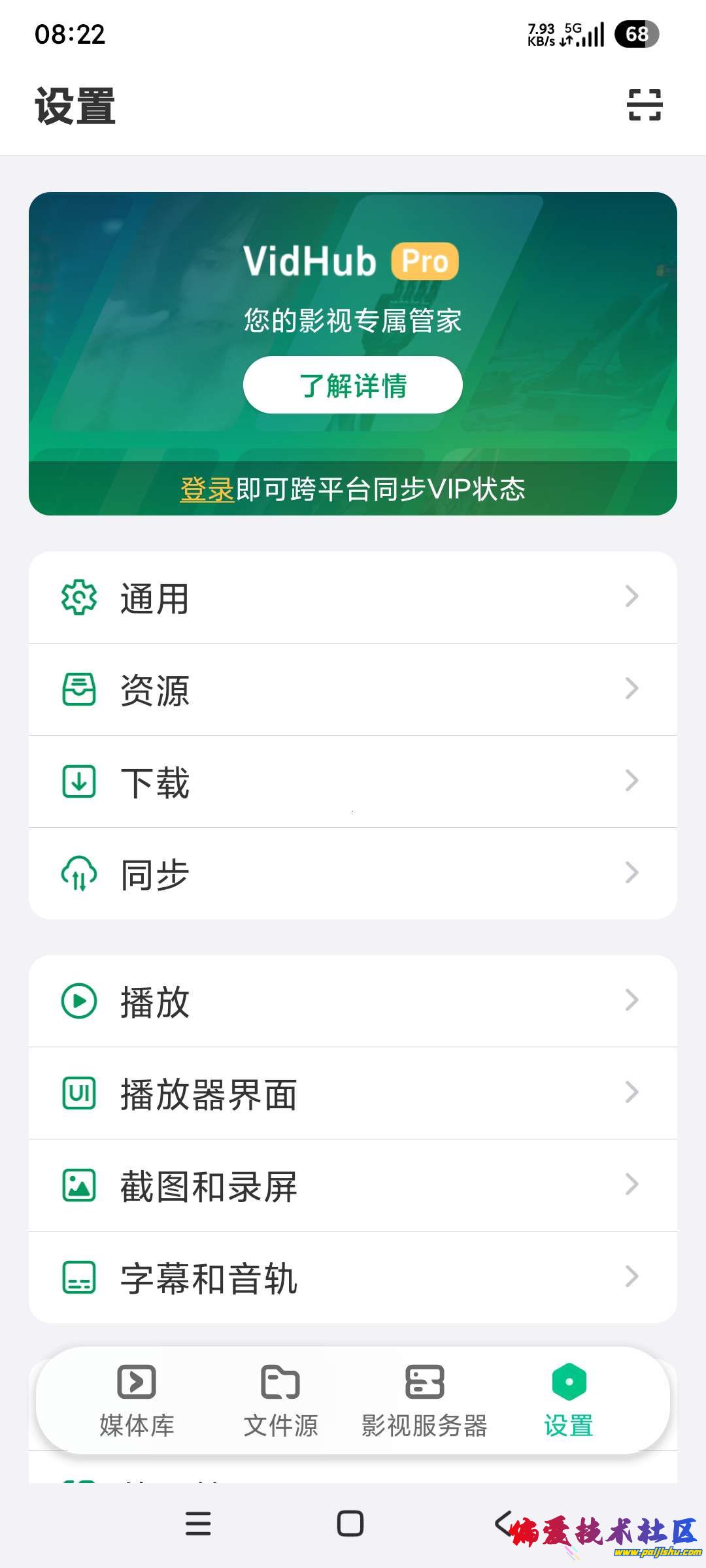Open 播放器界面 settings

pyautogui.click(x=353, y=1094)
